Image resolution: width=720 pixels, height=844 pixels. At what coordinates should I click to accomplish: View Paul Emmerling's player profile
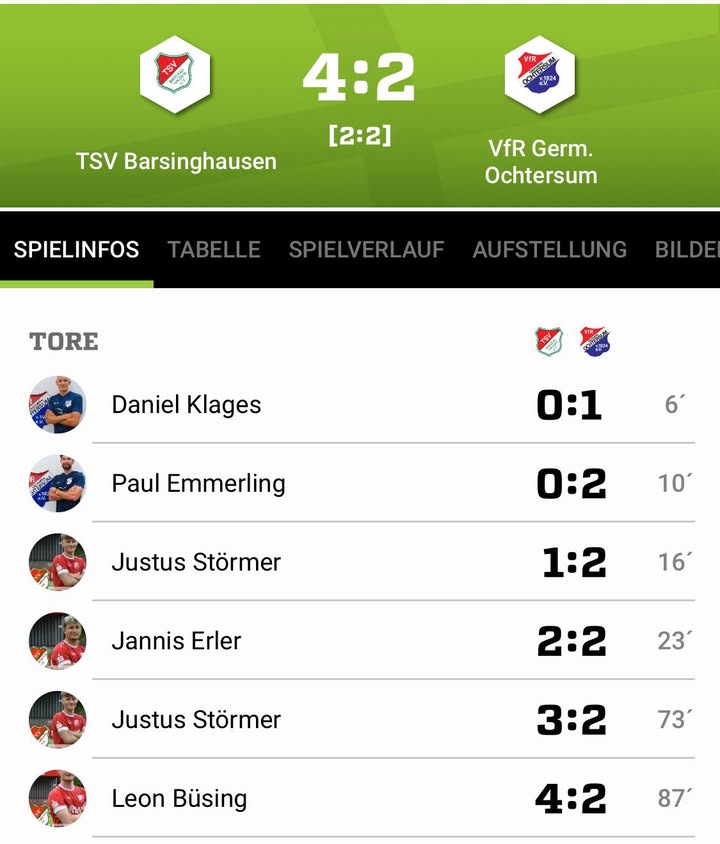click(x=198, y=484)
